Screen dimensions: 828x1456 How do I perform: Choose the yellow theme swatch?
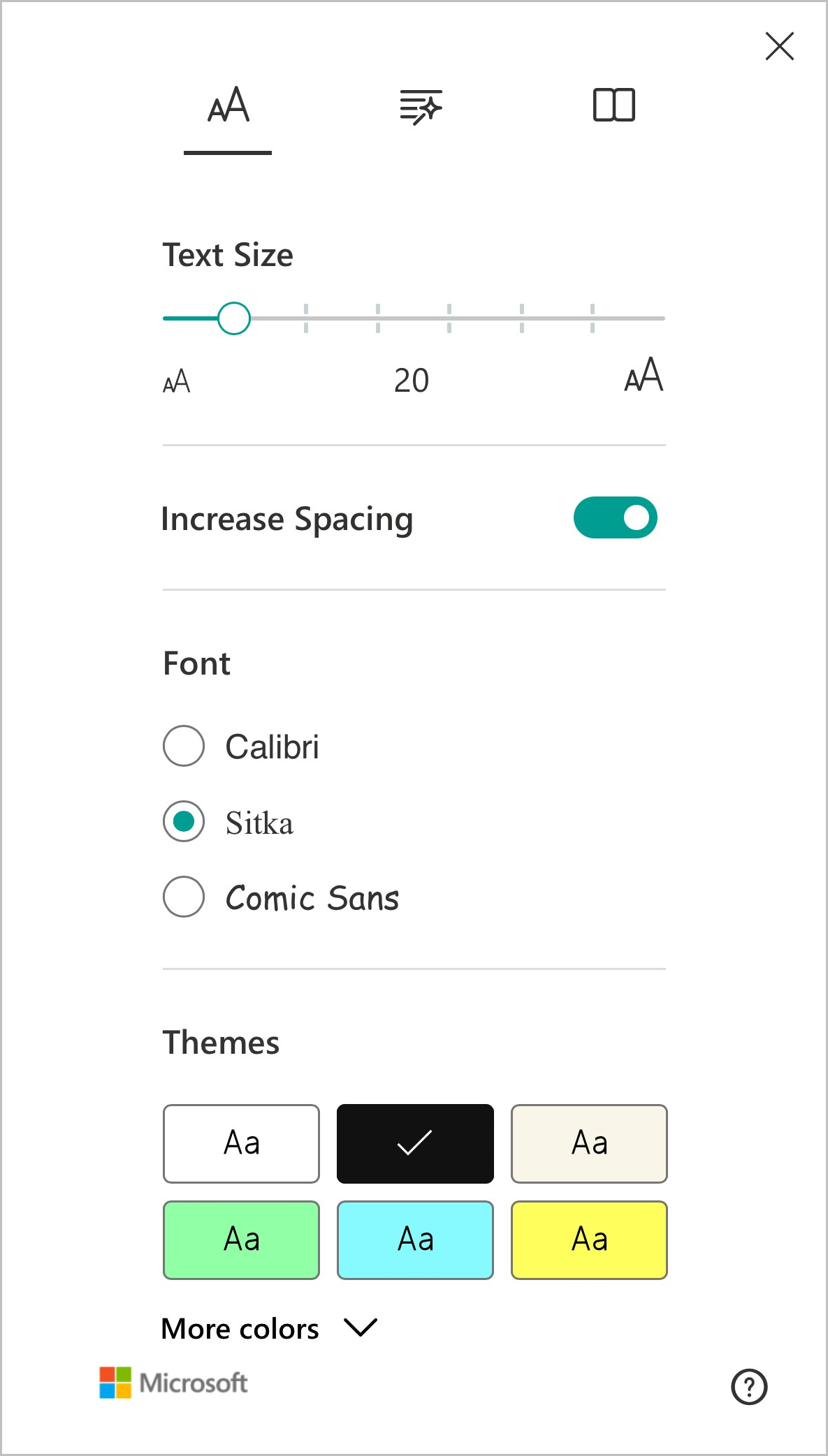pos(589,1240)
